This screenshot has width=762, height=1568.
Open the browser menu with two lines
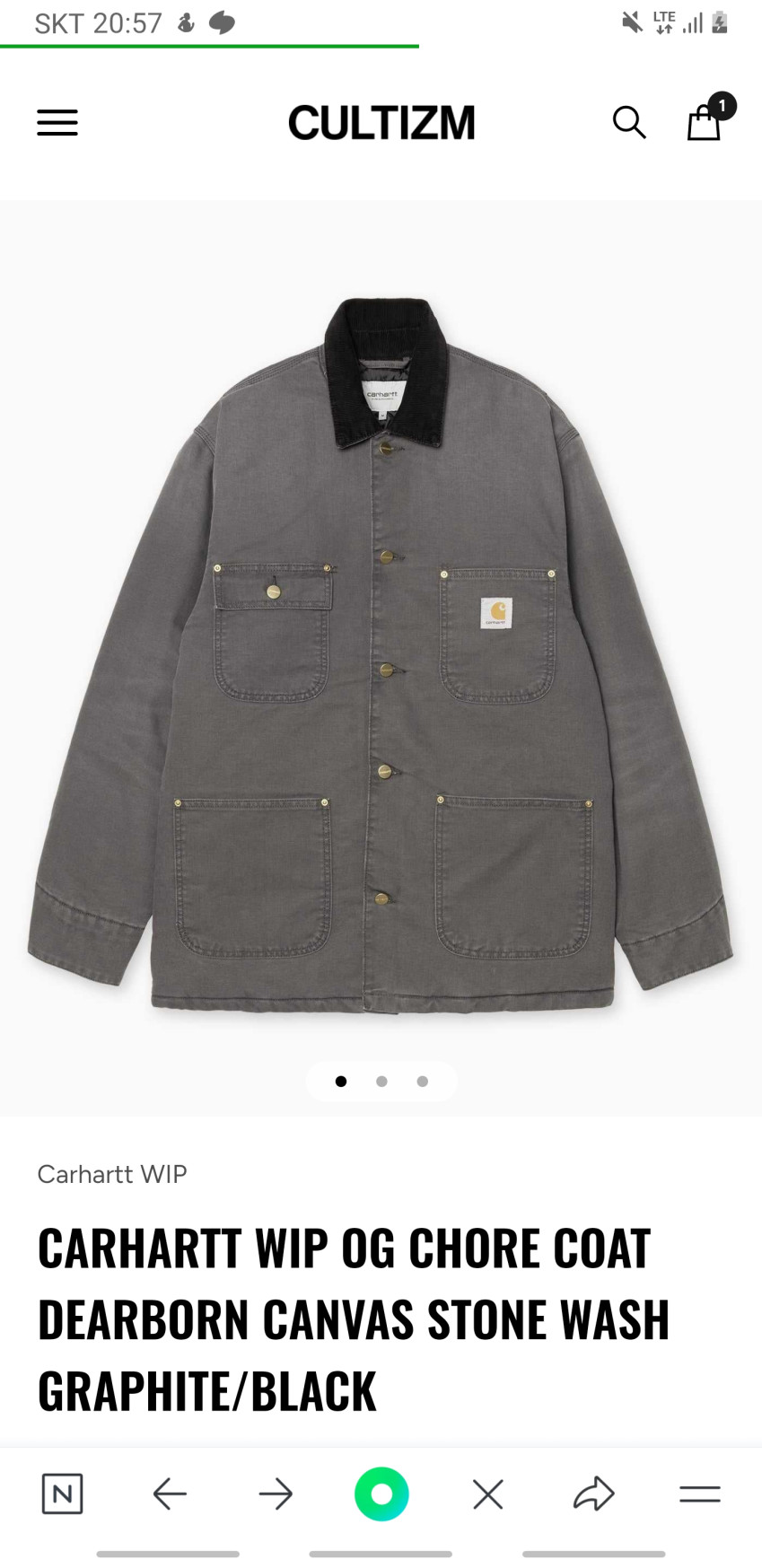[x=700, y=1494]
